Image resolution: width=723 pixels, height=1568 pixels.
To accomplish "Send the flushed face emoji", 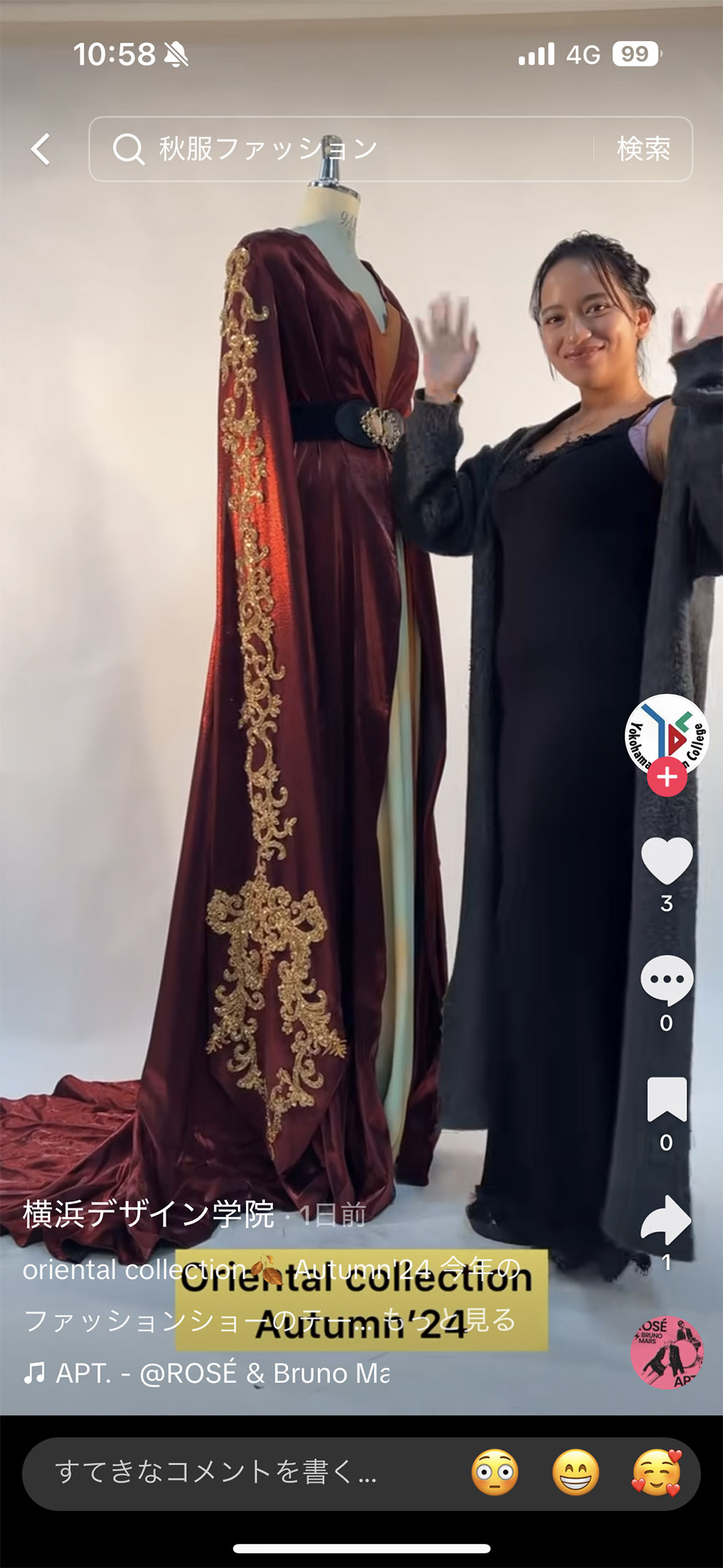I will click(x=495, y=1472).
